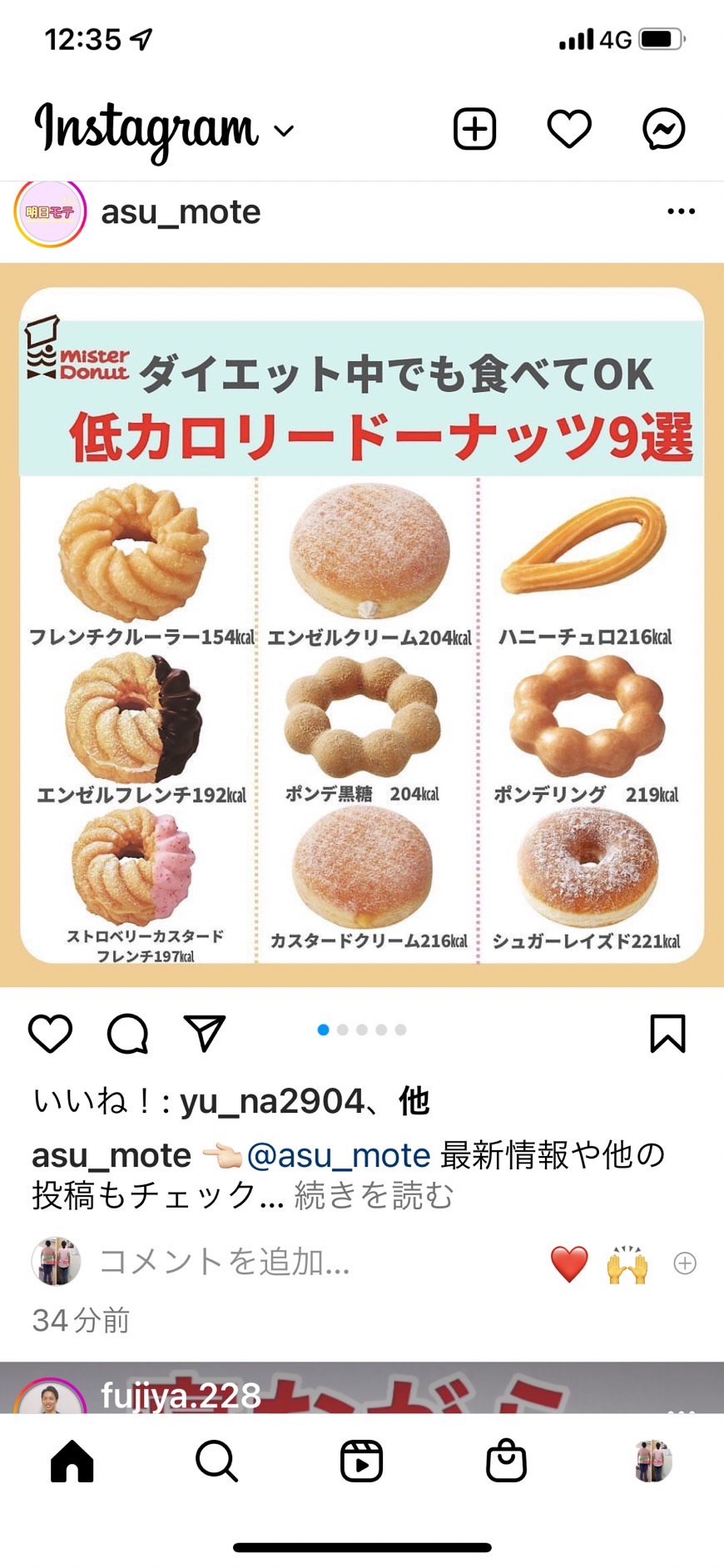Save asu_mote's post with bookmark icon

(x=667, y=1034)
